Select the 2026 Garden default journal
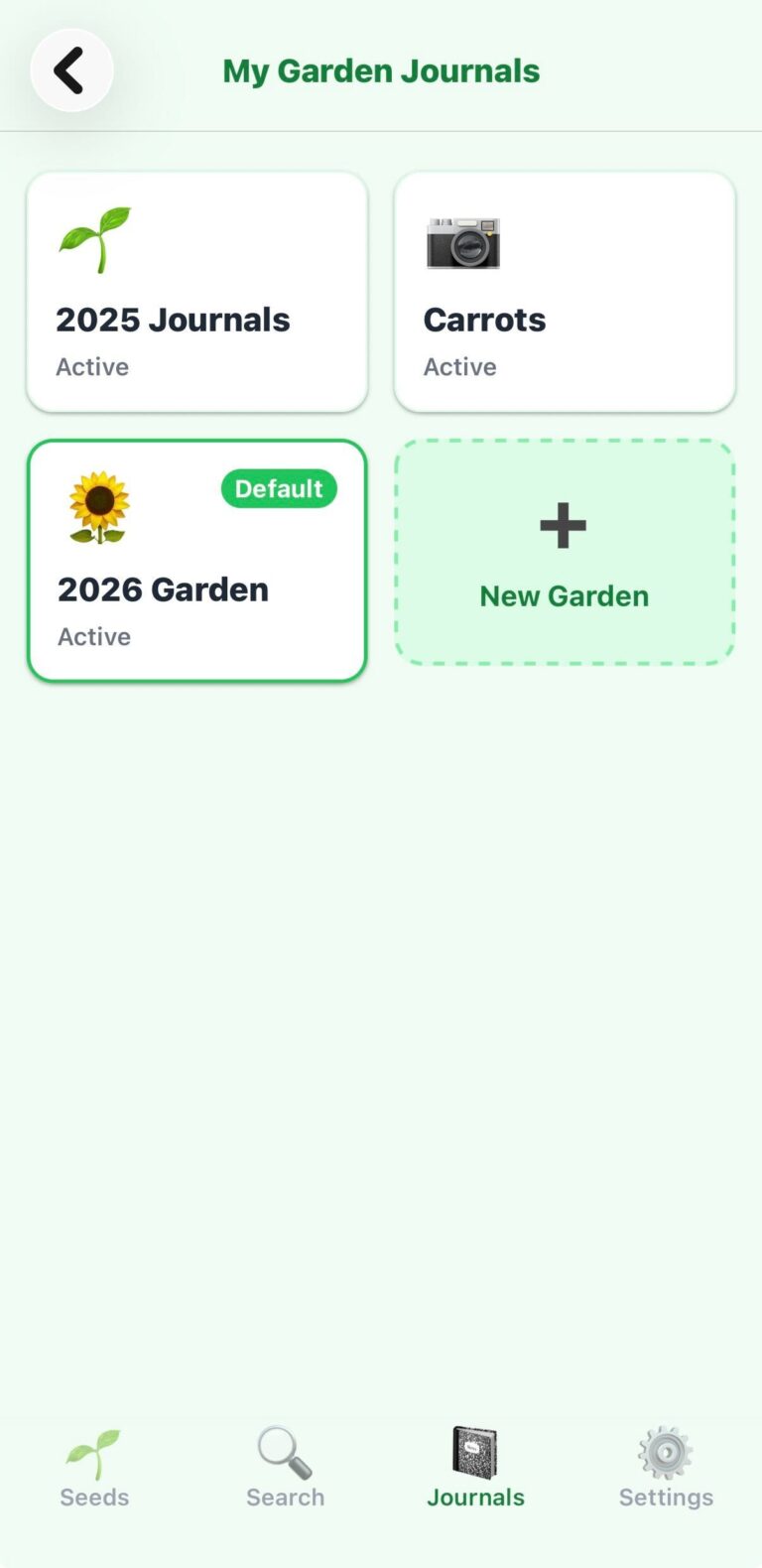This screenshot has width=762, height=1568. pyautogui.click(x=196, y=561)
